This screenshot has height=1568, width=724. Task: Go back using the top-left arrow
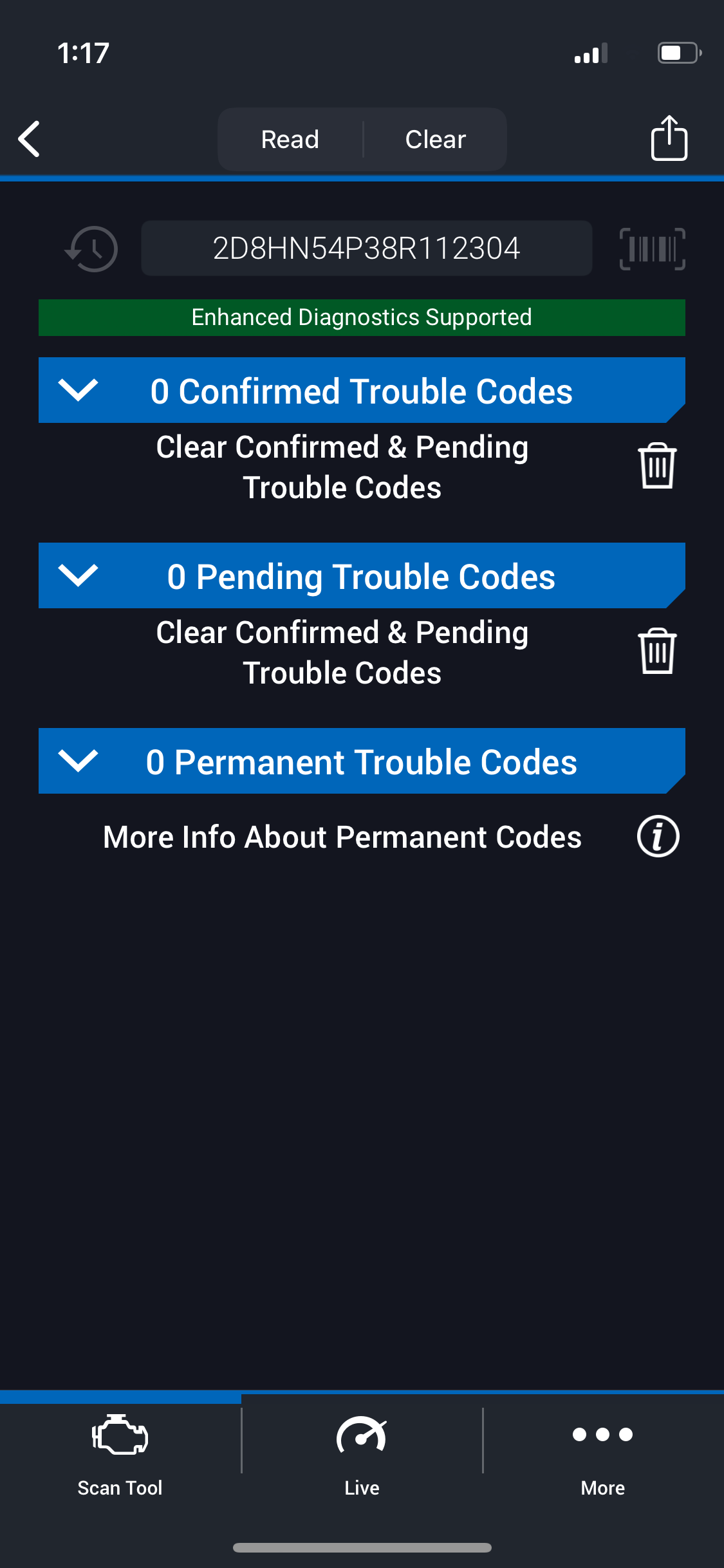click(30, 139)
